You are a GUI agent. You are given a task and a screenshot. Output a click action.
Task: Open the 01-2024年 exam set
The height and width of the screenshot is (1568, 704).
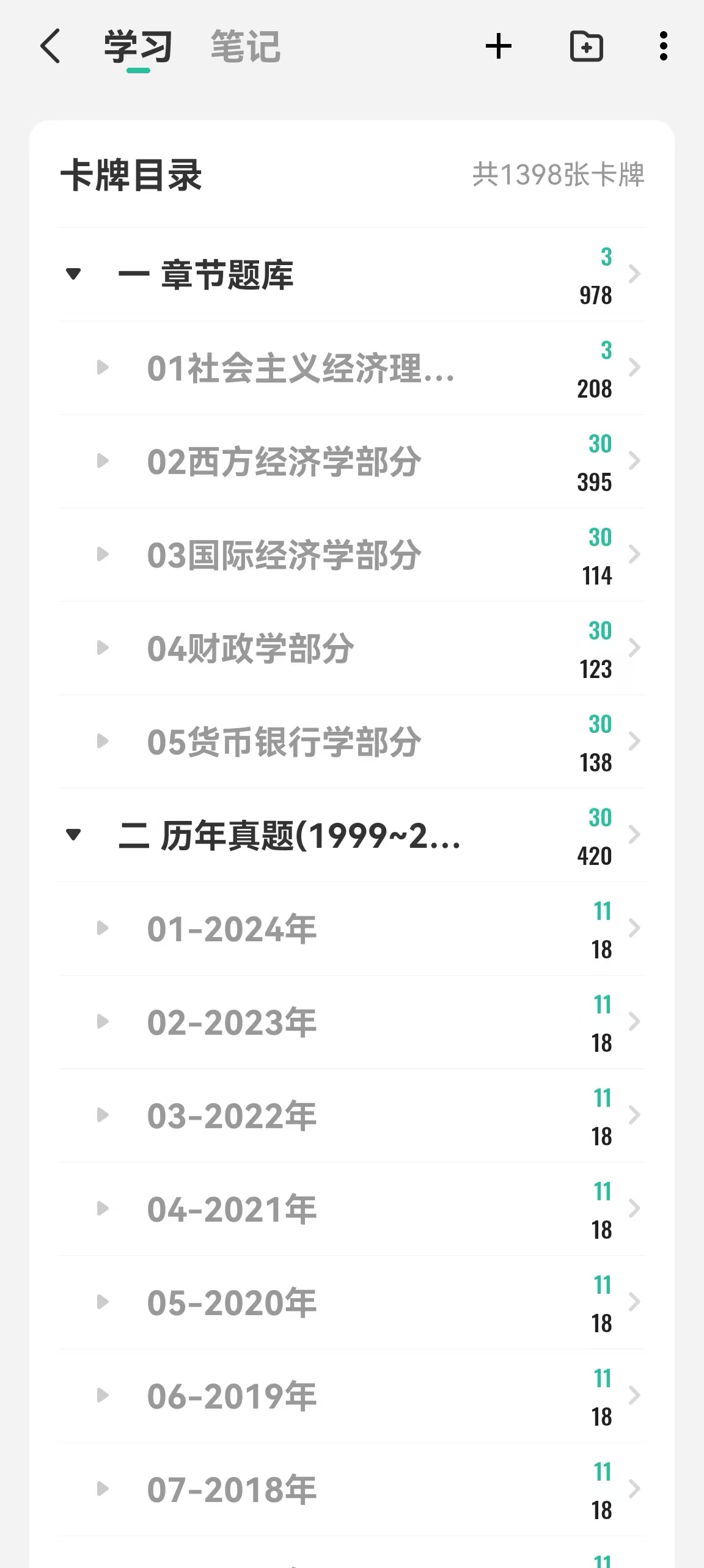click(x=352, y=929)
